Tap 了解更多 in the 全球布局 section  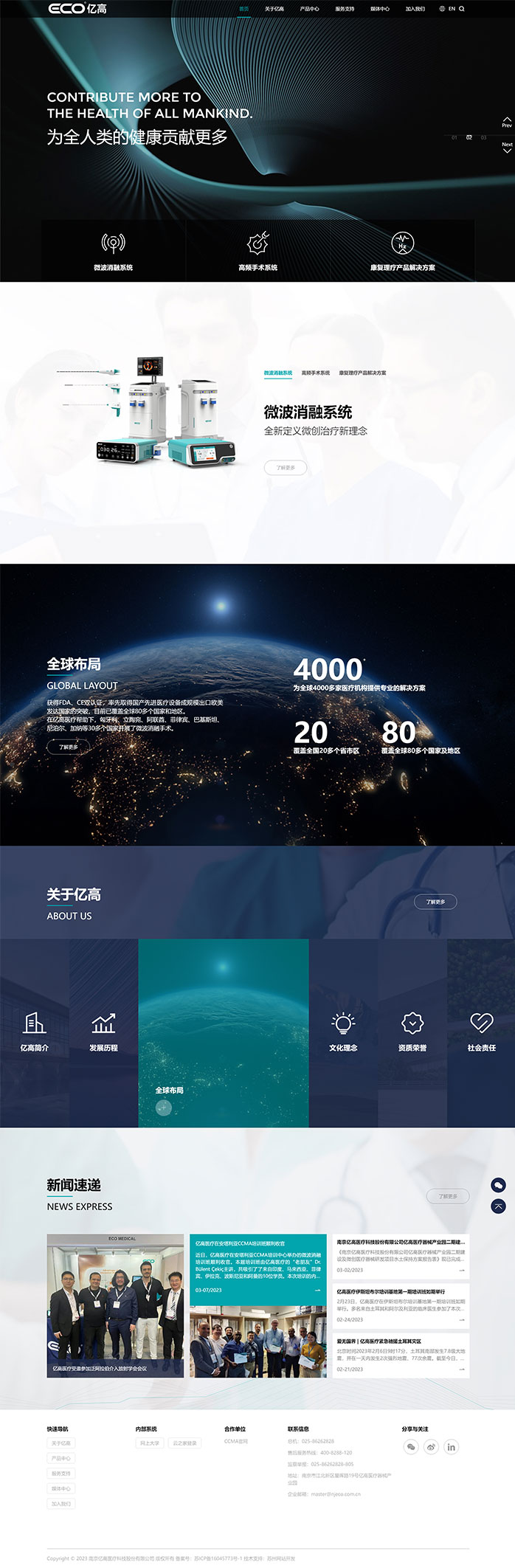point(68,747)
